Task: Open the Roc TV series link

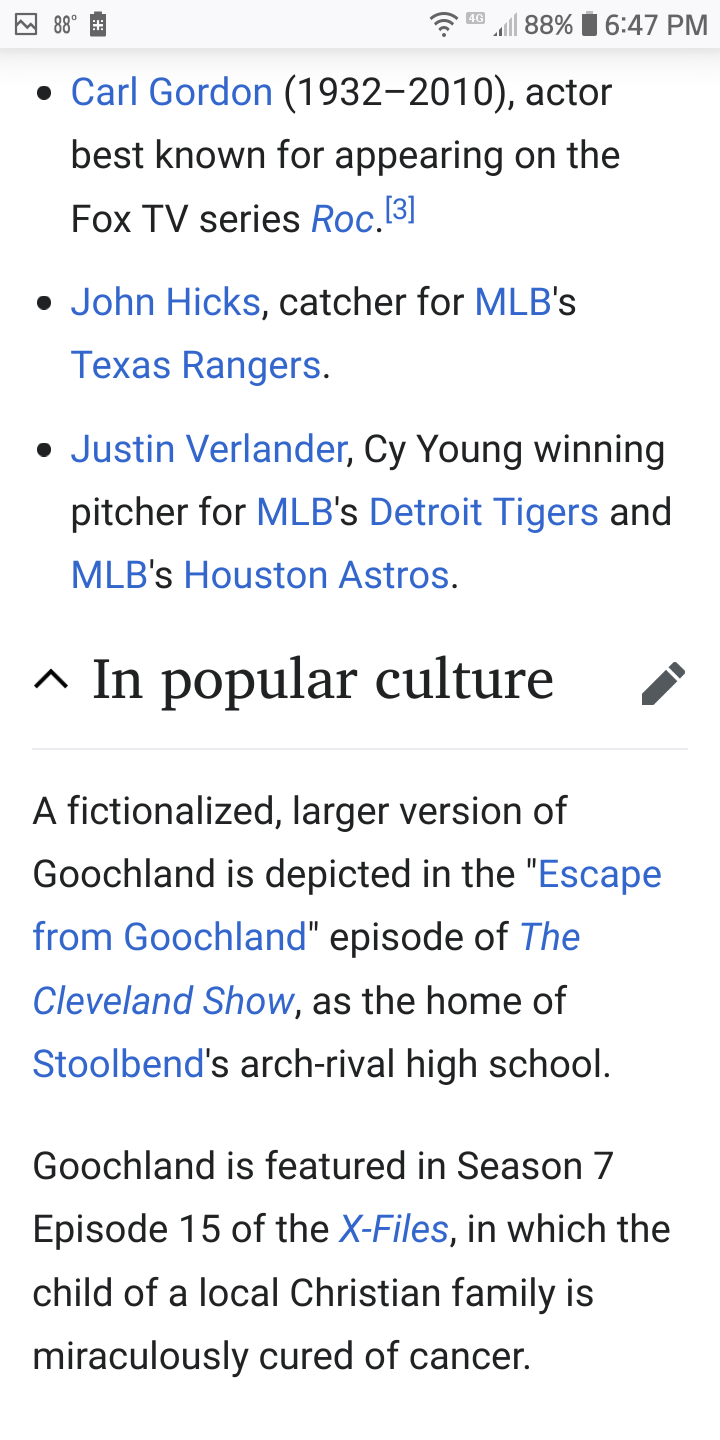Action: 342,219
